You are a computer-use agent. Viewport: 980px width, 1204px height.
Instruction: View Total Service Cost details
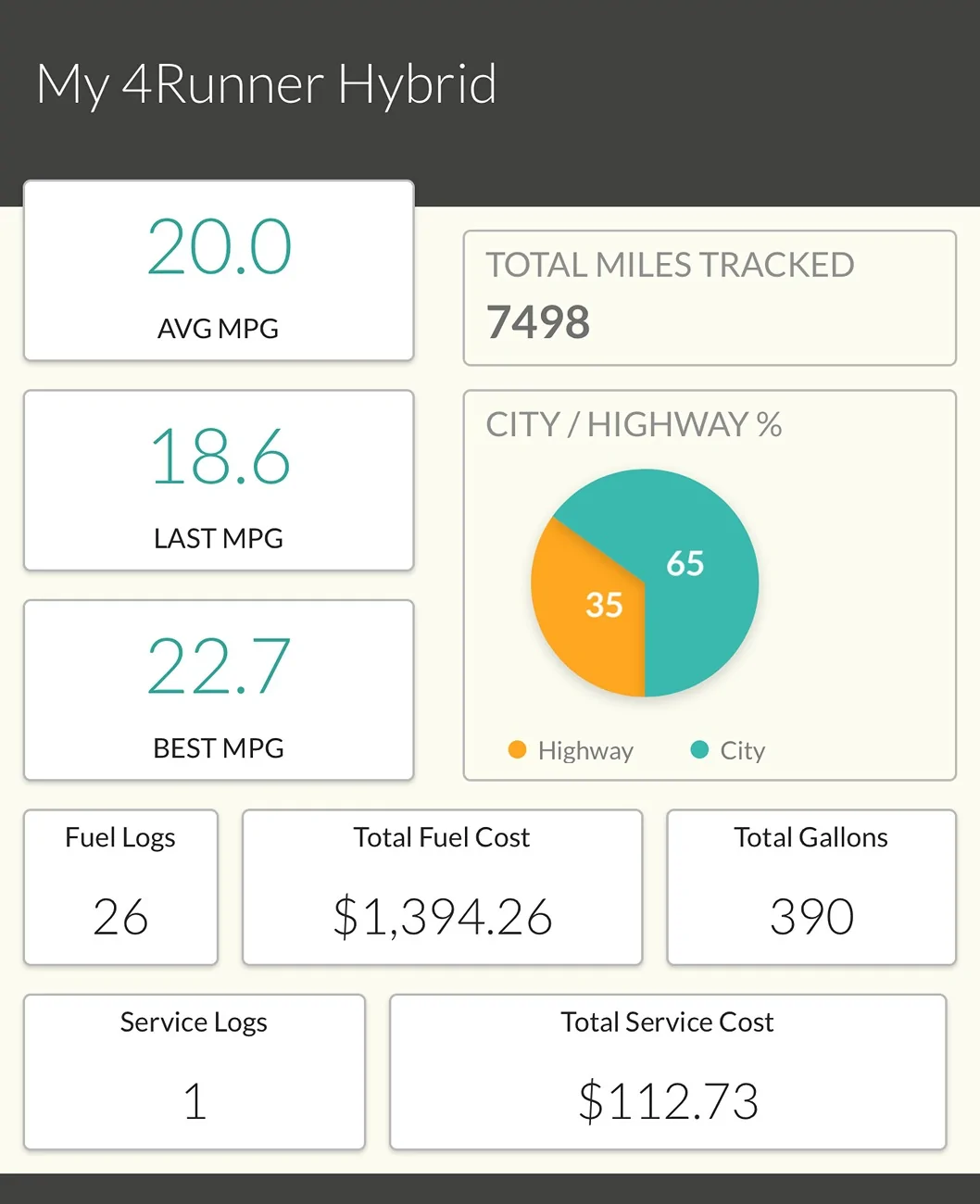pos(667,1072)
